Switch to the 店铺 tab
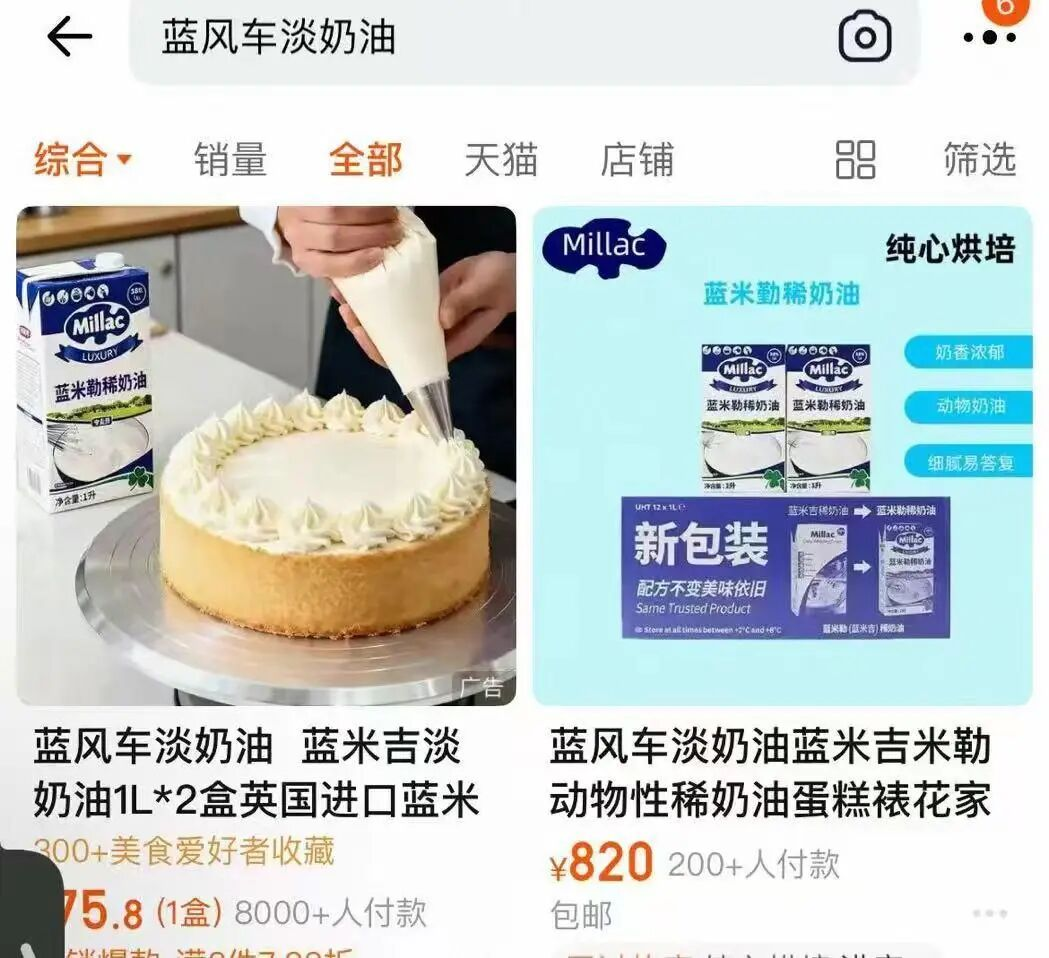Image resolution: width=1049 pixels, height=958 pixels. point(637,159)
